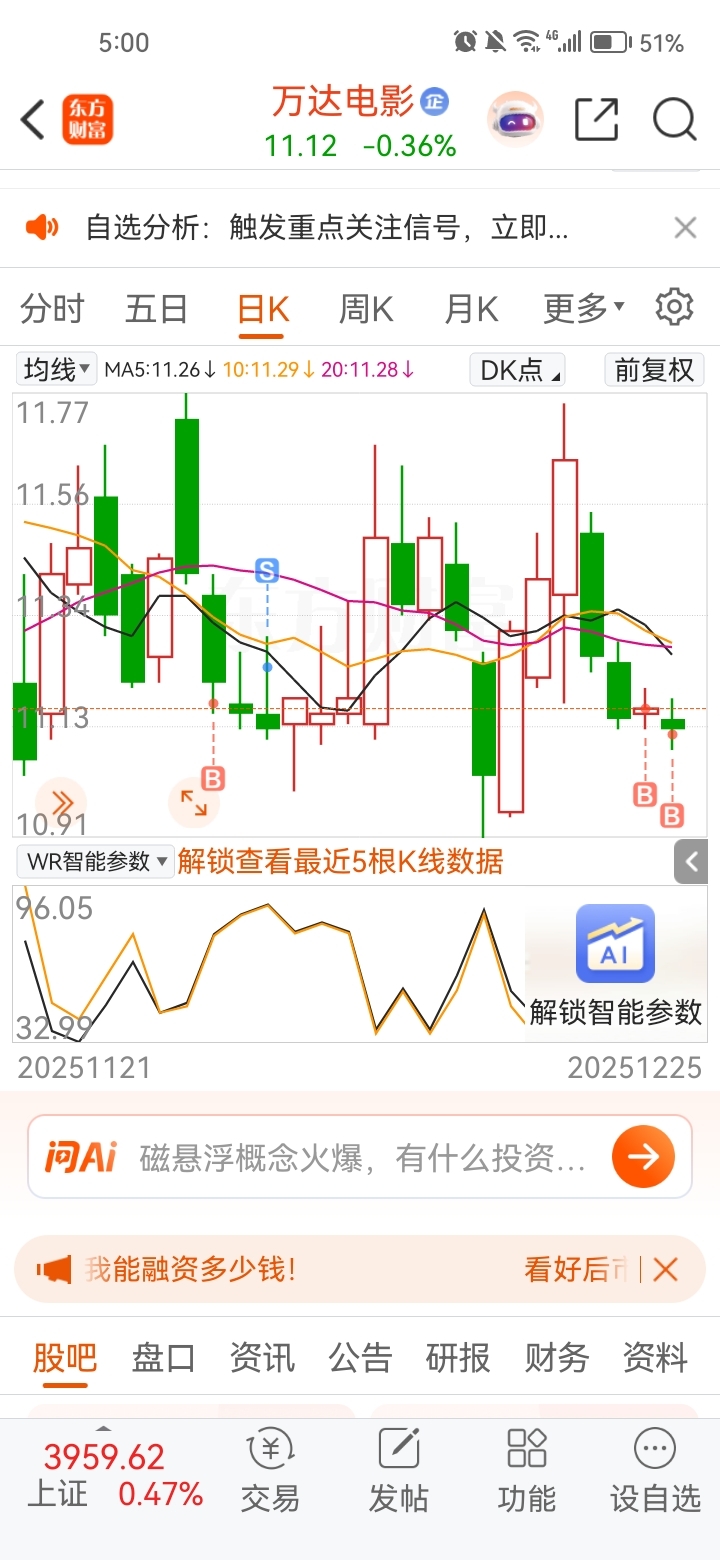This screenshot has height=1560, width=720.
Task: Expand the chart to fullscreen
Action: (194, 802)
